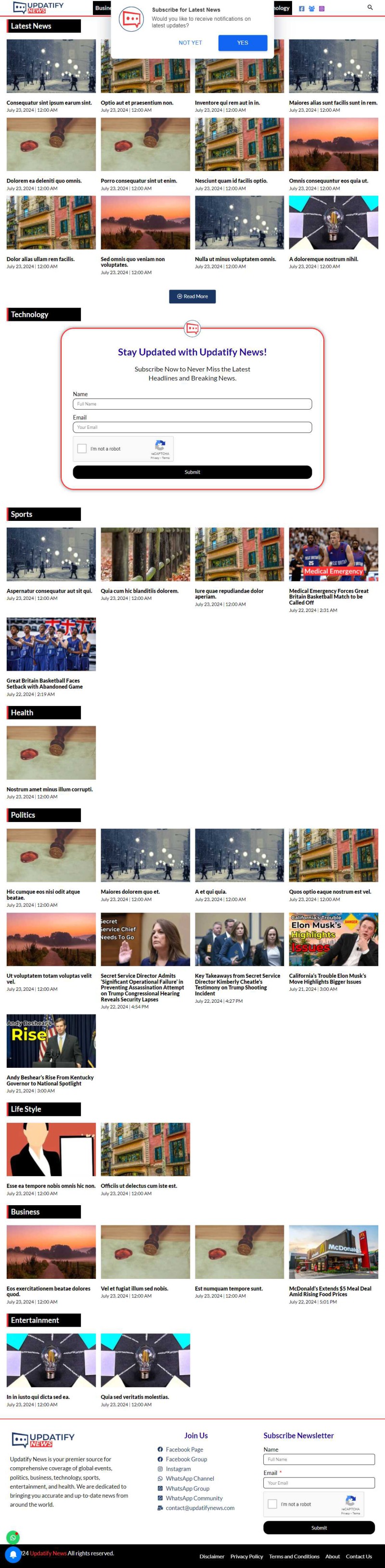
Task: Tap Read More under Latest News
Action: pos(192,296)
